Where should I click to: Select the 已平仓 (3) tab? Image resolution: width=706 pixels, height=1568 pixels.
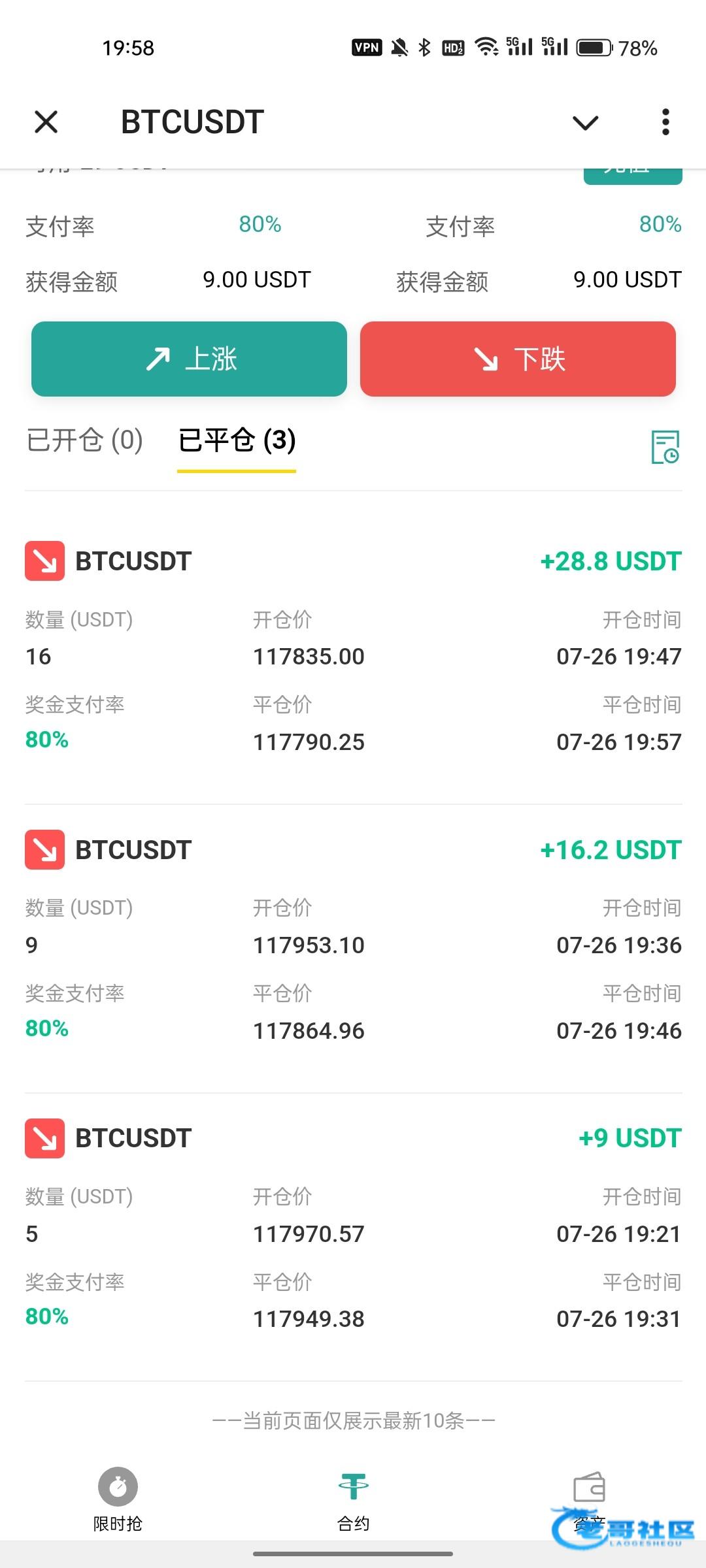coord(237,440)
